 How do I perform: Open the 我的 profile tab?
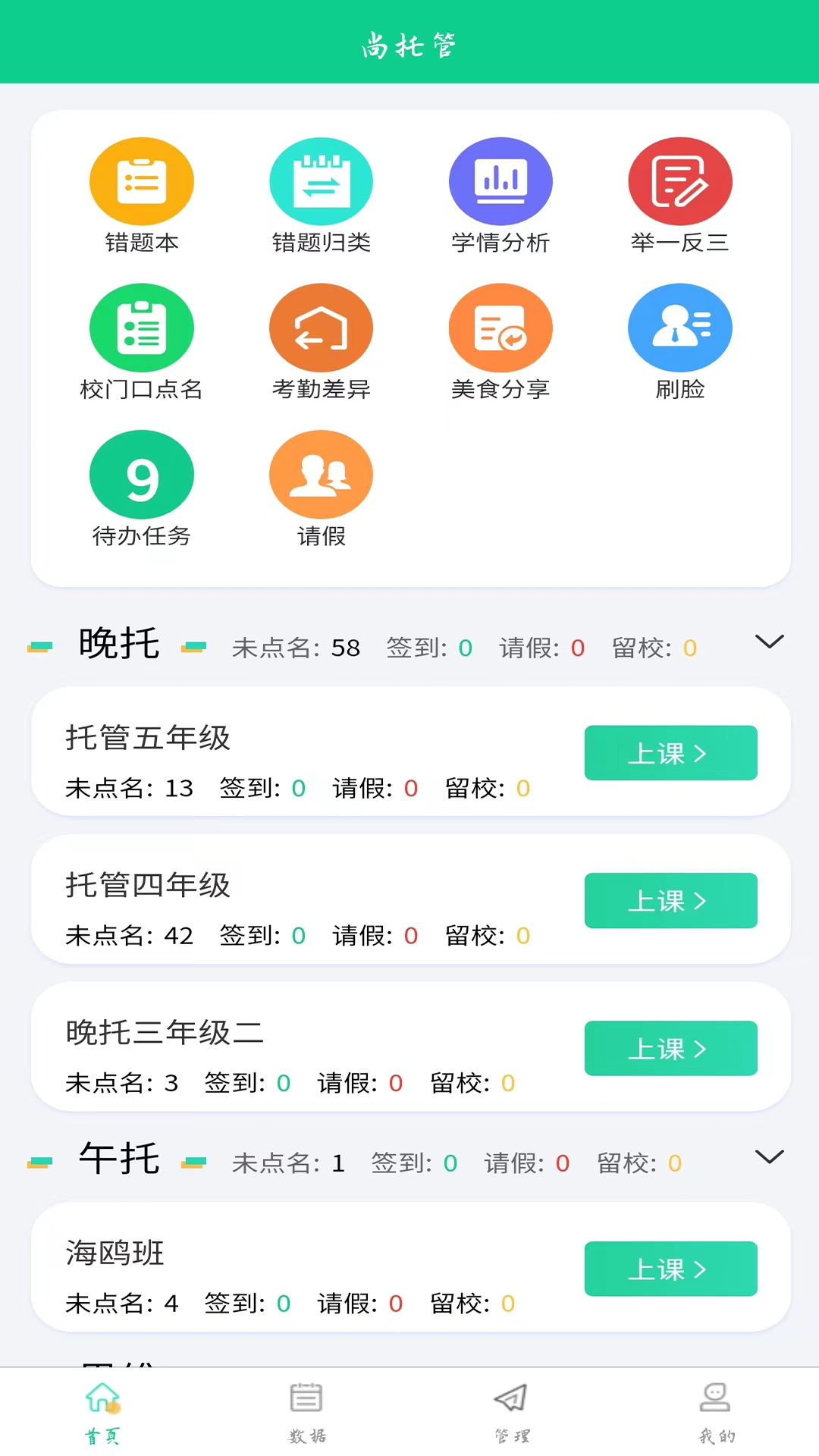pos(715,1412)
